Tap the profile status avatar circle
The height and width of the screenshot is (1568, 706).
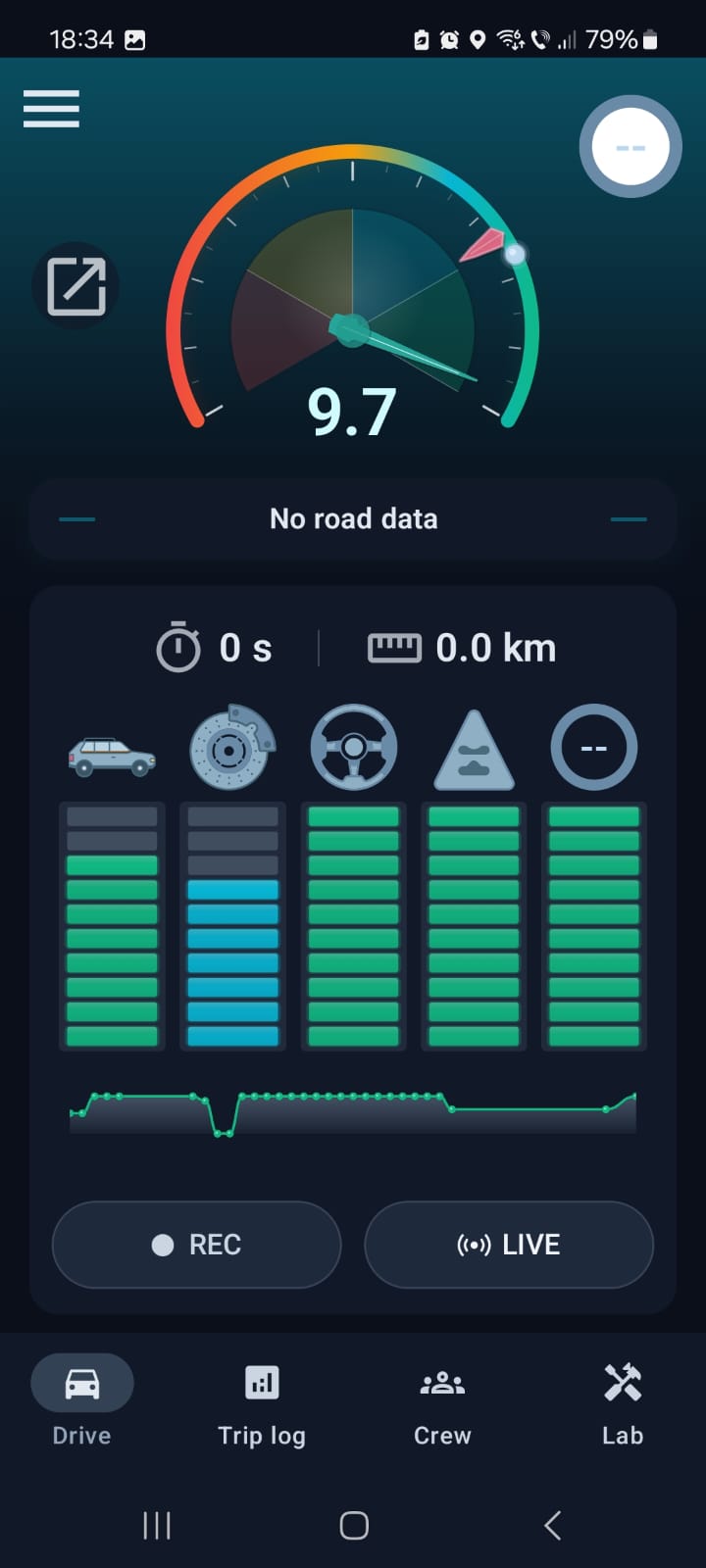click(x=629, y=145)
